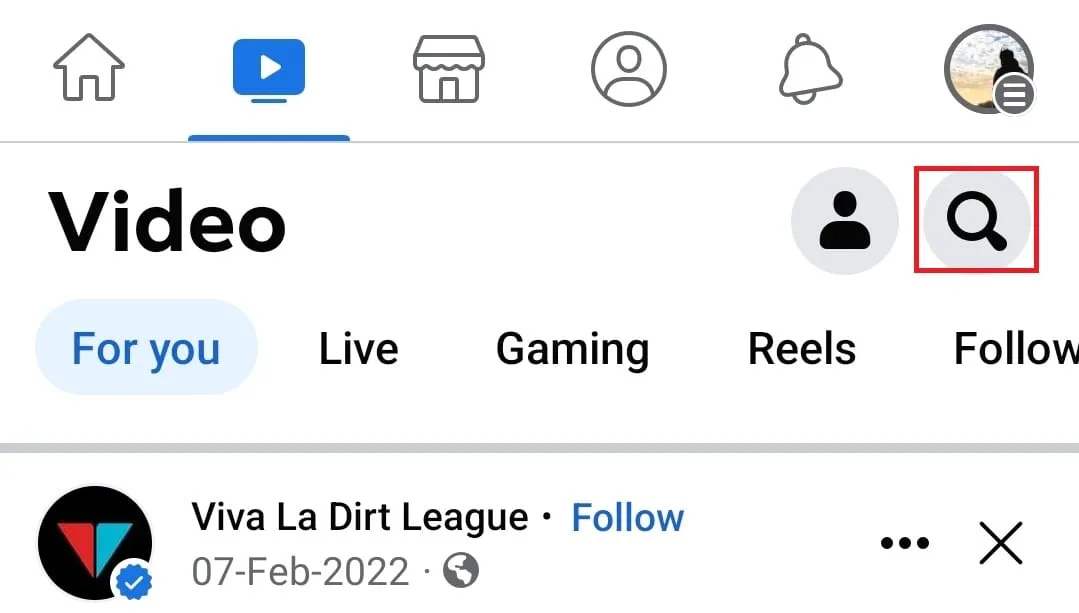The height and width of the screenshot is (613, 1079).
Task: Open the menu via profile picture
Action: 989,69
